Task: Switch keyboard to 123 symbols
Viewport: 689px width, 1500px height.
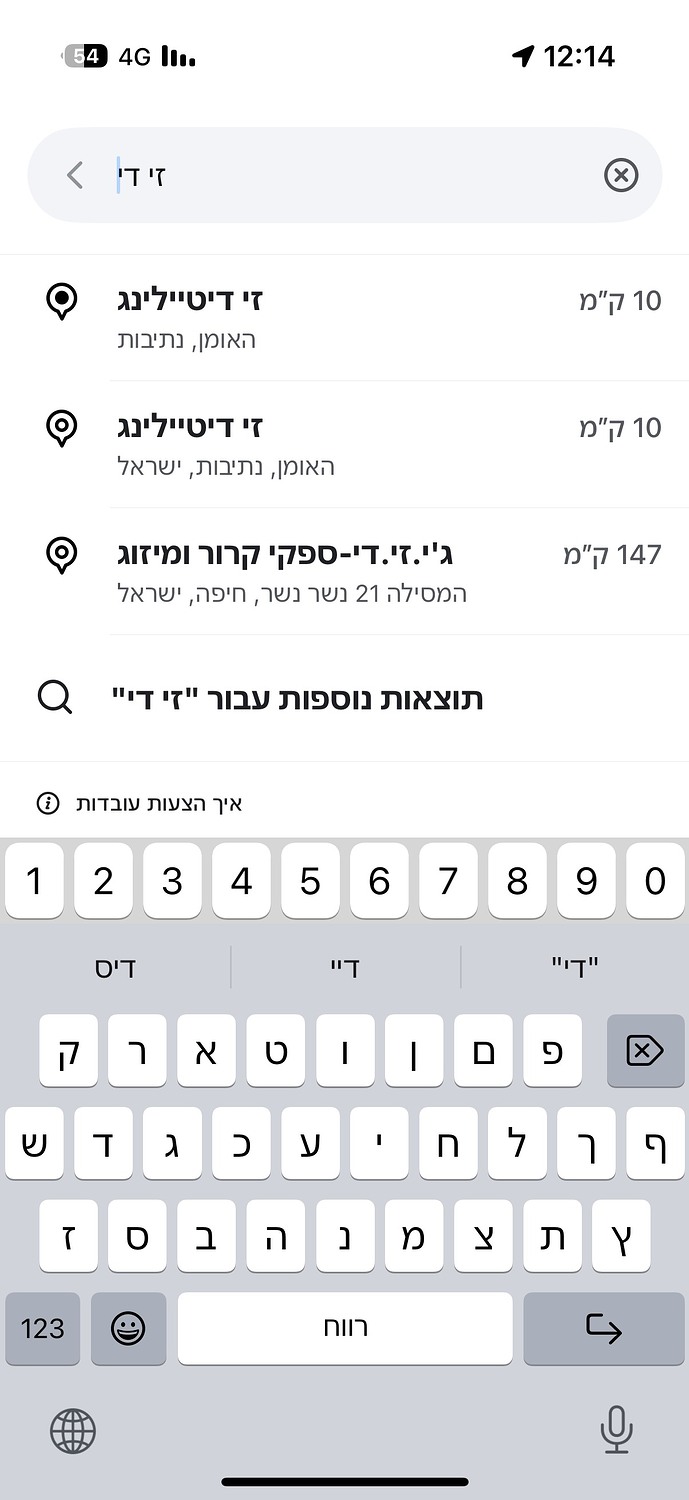Action: tap(42, 1328)
